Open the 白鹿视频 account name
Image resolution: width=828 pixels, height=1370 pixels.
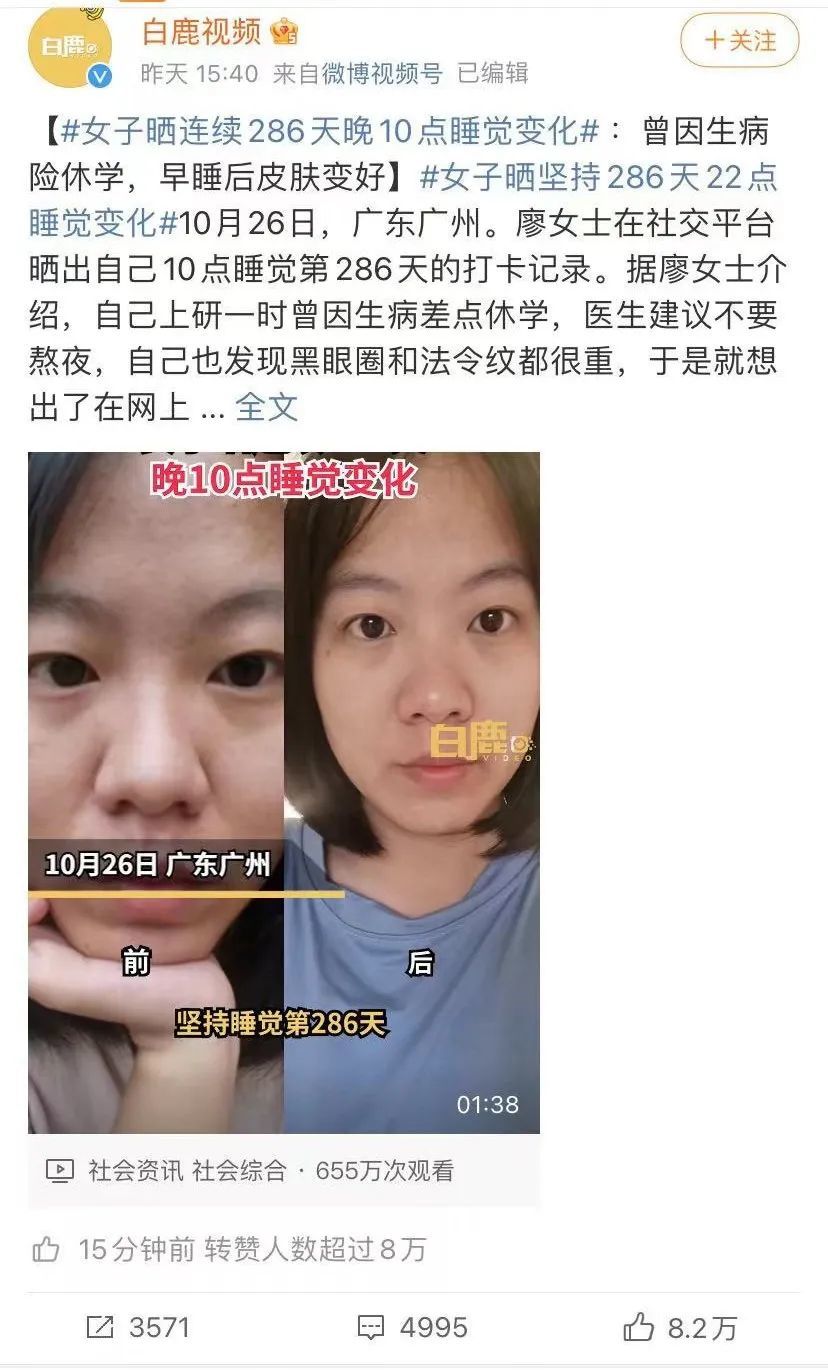pos(201,33)
